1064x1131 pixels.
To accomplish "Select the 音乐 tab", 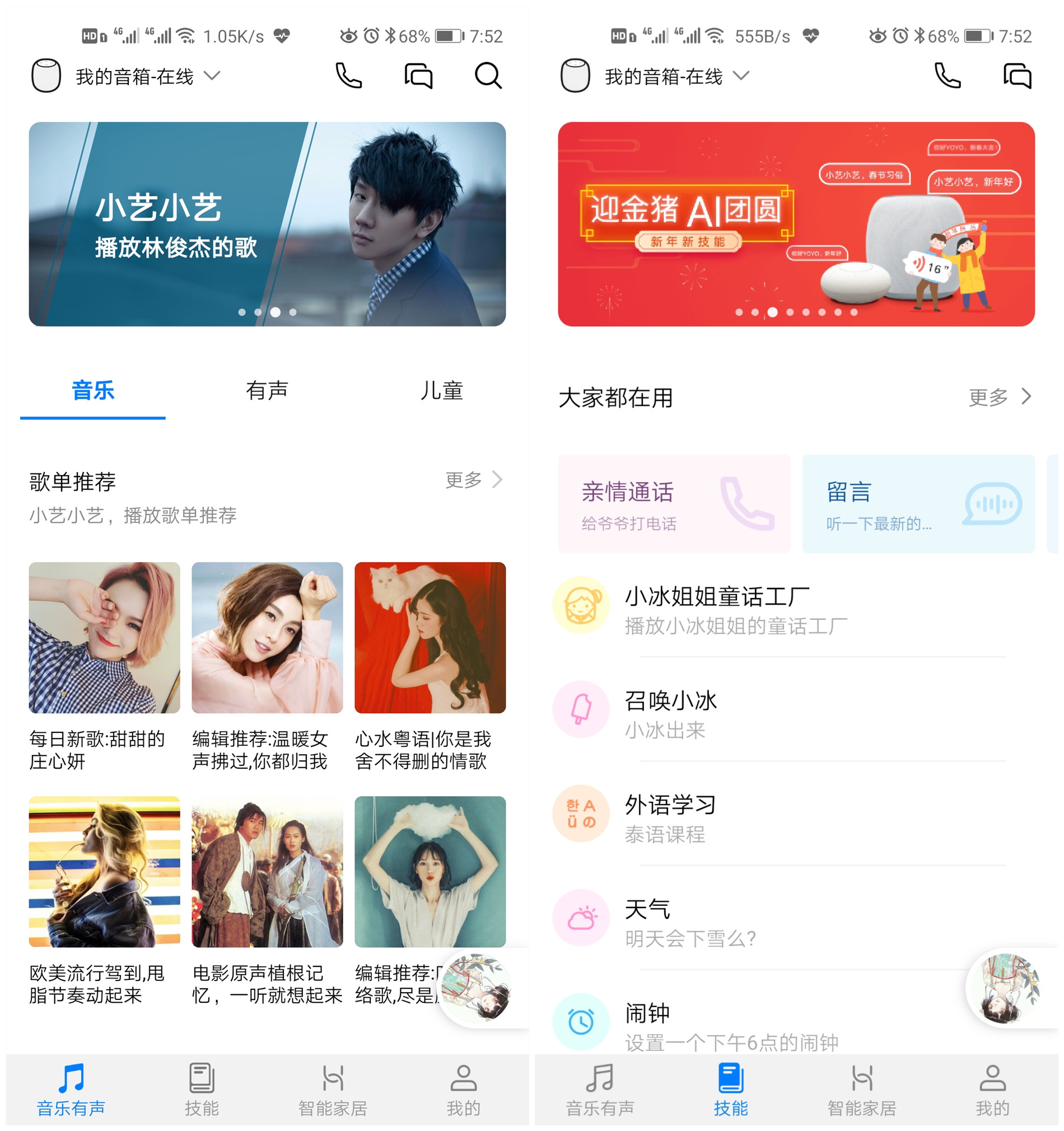I will coord(93,391).
